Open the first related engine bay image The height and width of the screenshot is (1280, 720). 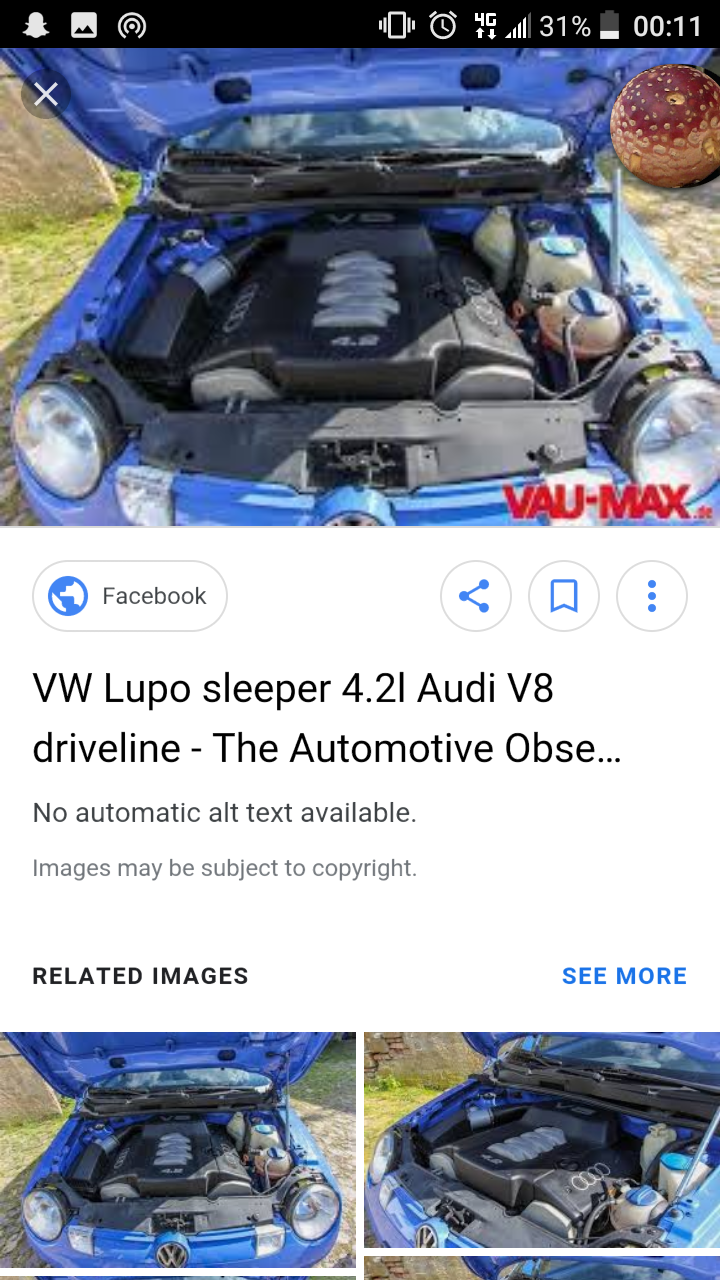(x=178, y=1150)
